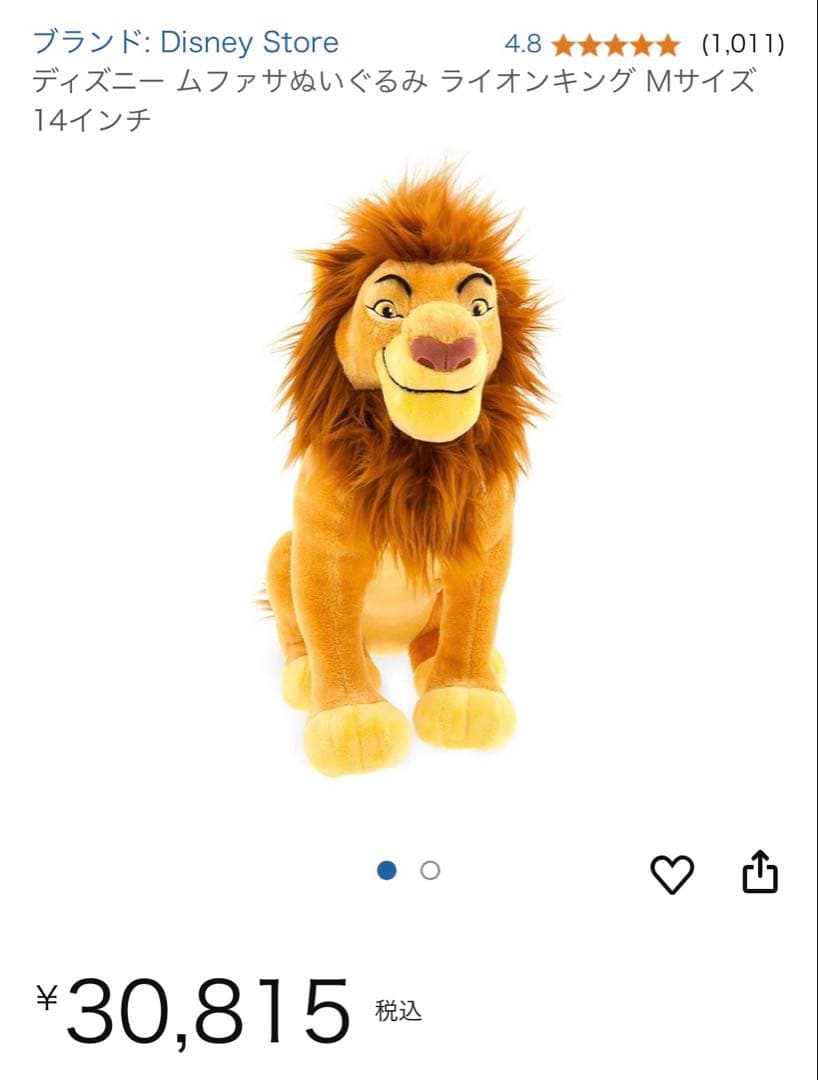Open the Mufasa plush product image

tap(410, 470)
